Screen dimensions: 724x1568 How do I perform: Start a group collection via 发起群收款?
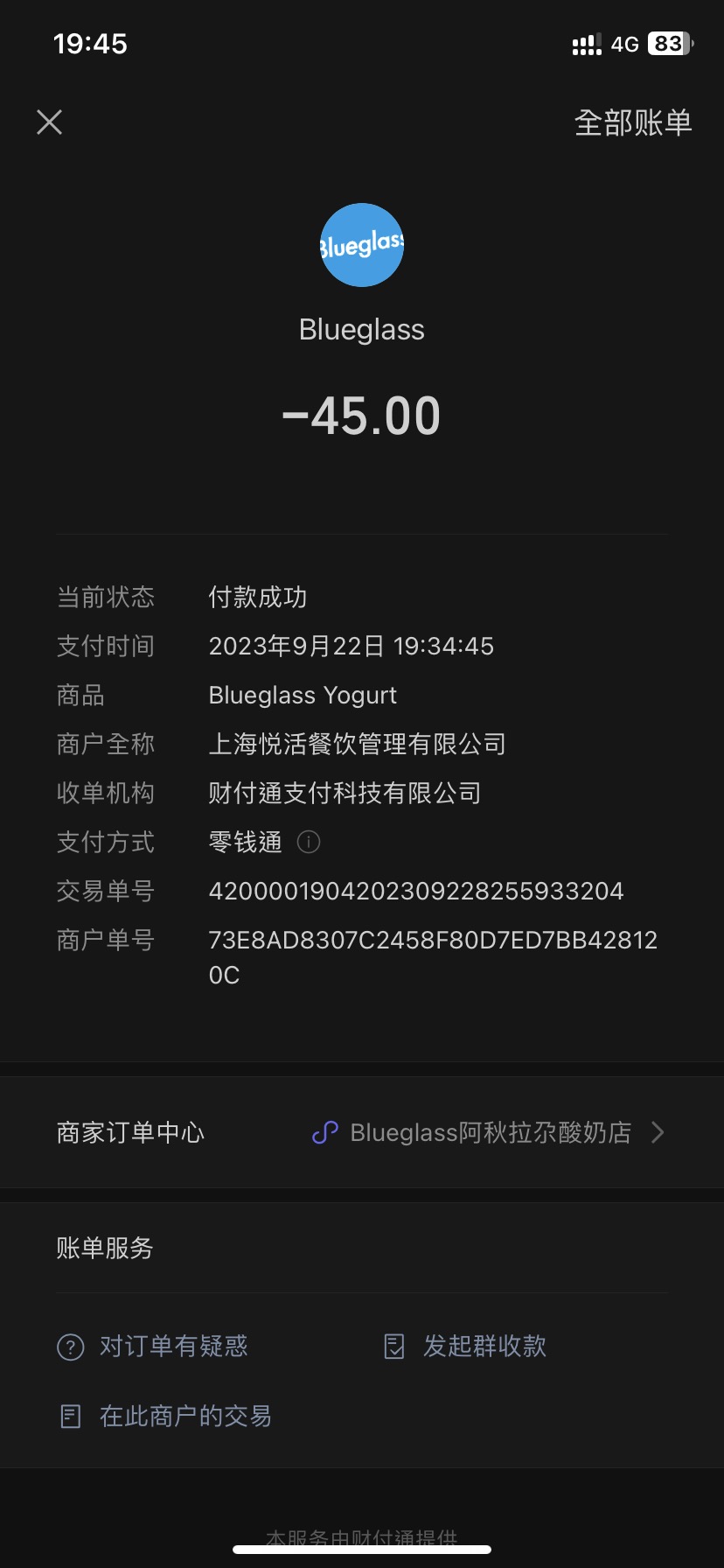[466, 1346]
